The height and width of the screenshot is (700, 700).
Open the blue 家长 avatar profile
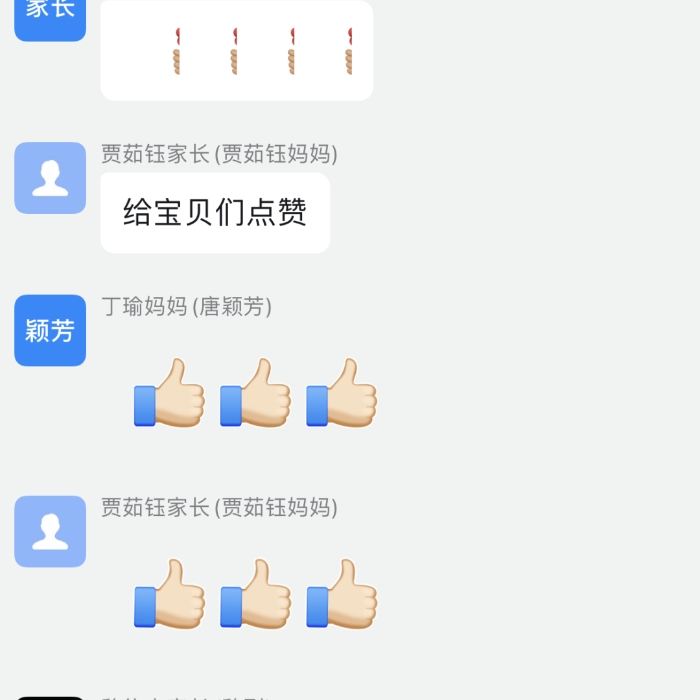[50, 17]
